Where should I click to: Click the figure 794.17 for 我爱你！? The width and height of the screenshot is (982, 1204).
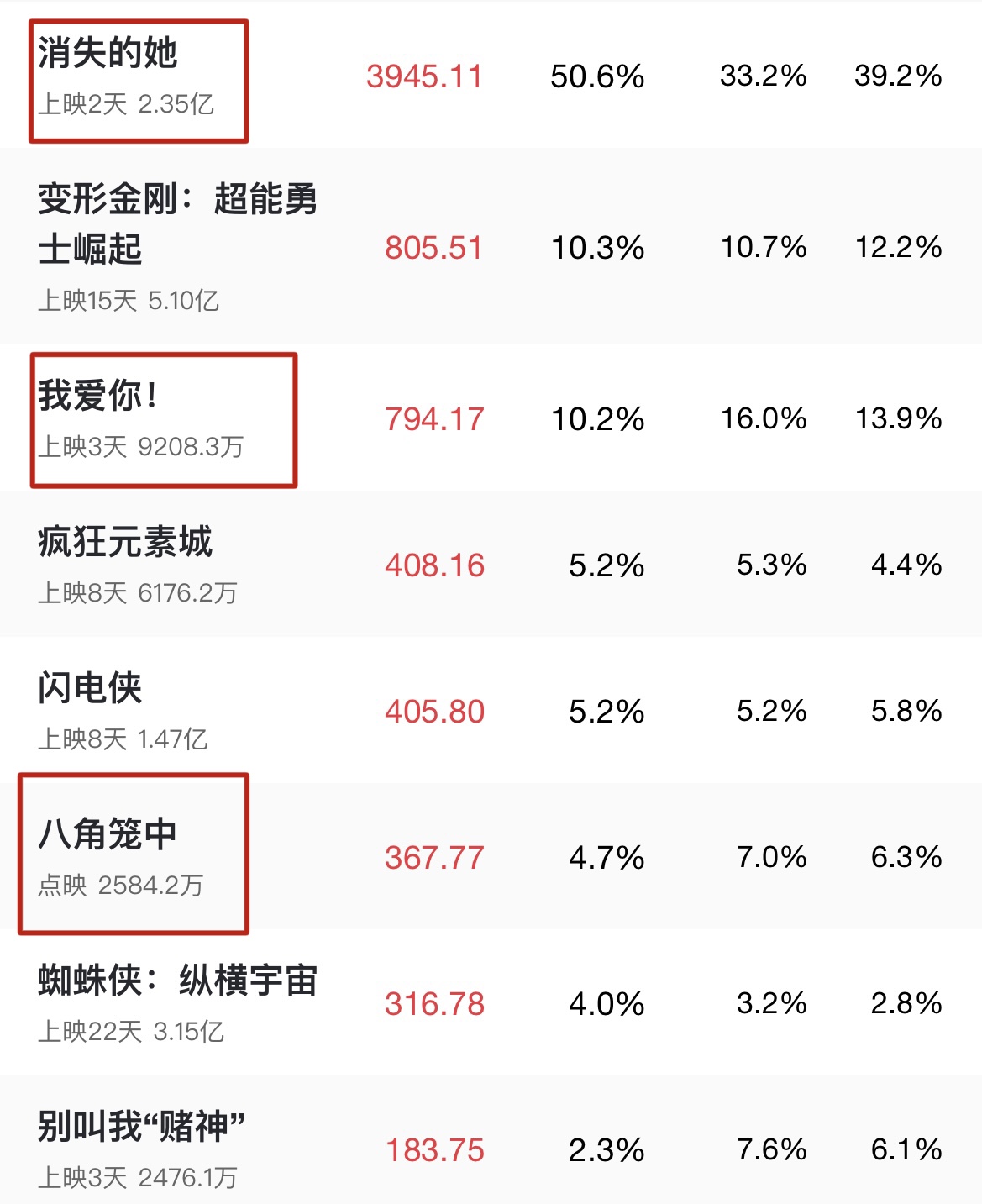(433, 418)
